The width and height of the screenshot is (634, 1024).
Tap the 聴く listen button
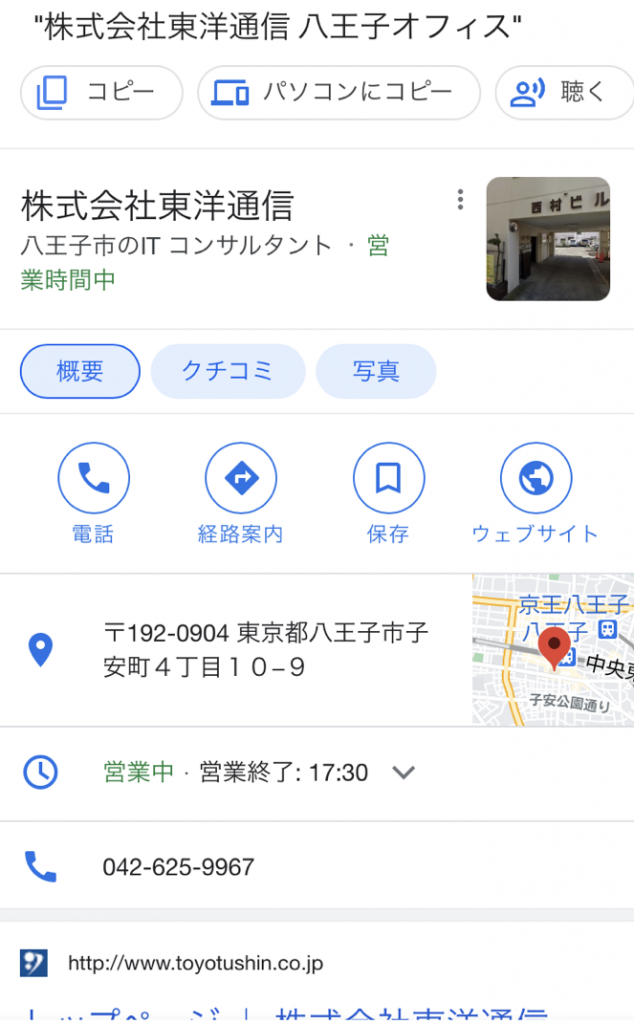coord(564,92)
